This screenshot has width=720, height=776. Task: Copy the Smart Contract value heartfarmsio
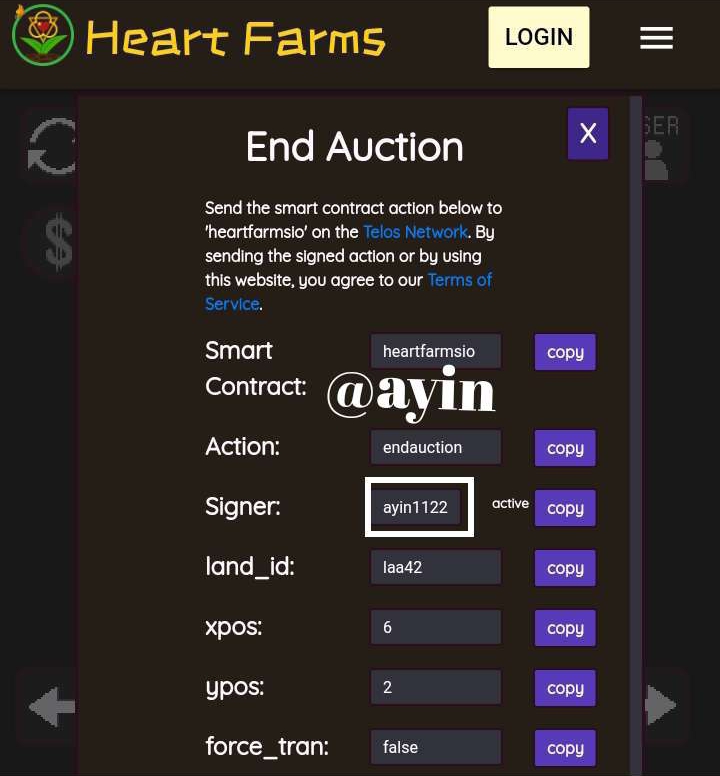pyautogui.click(x=565, y=352)
